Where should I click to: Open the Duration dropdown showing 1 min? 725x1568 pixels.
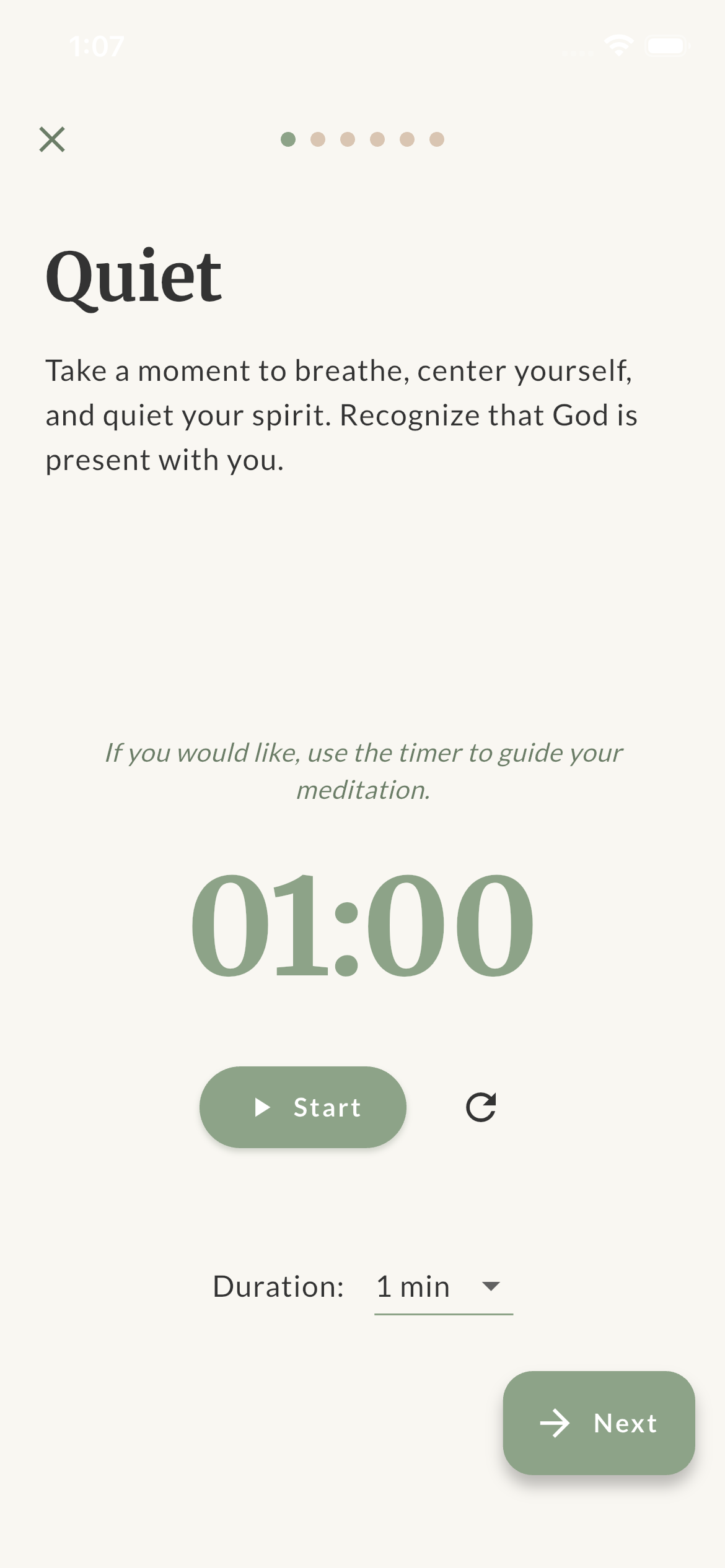(x=443, y=1287)
